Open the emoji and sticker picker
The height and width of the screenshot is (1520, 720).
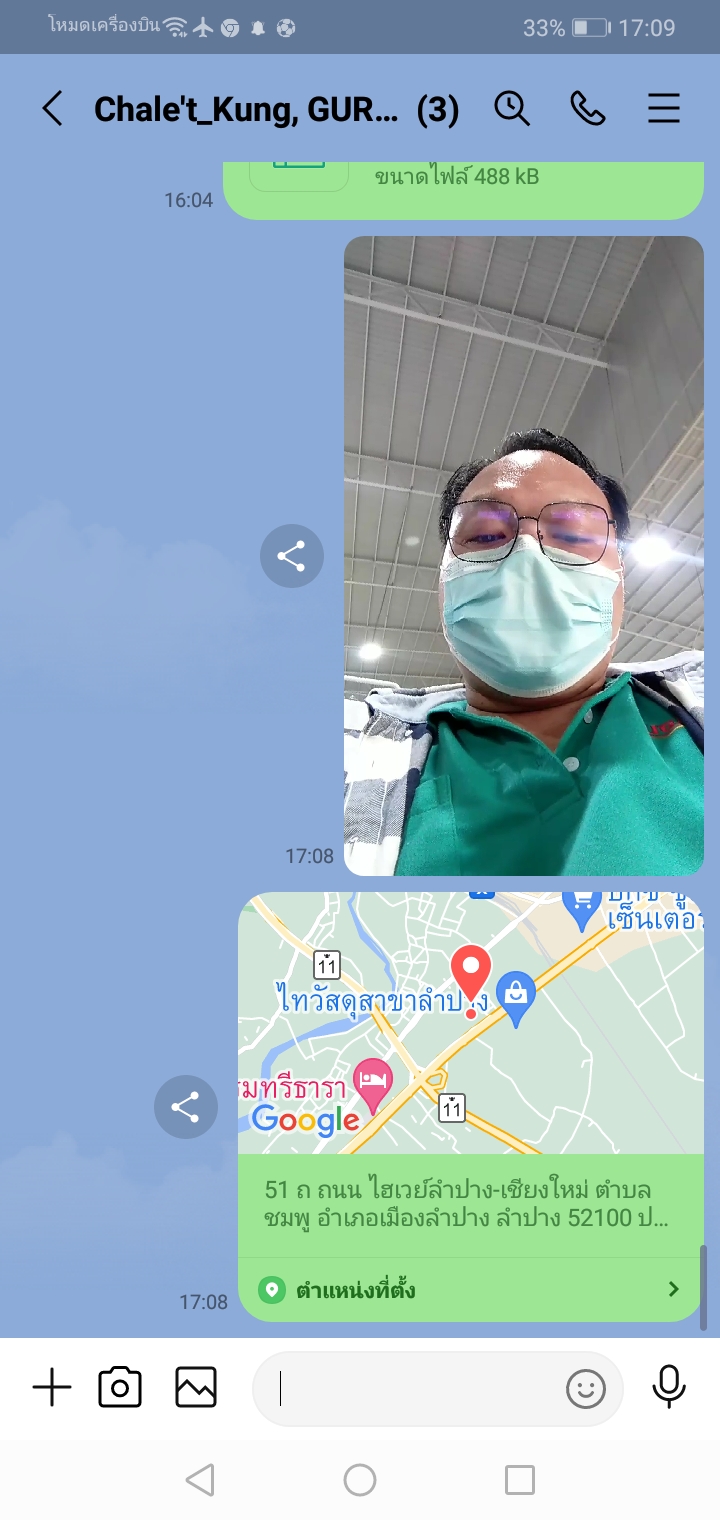pyautogui.click(x=586, y=1388)
